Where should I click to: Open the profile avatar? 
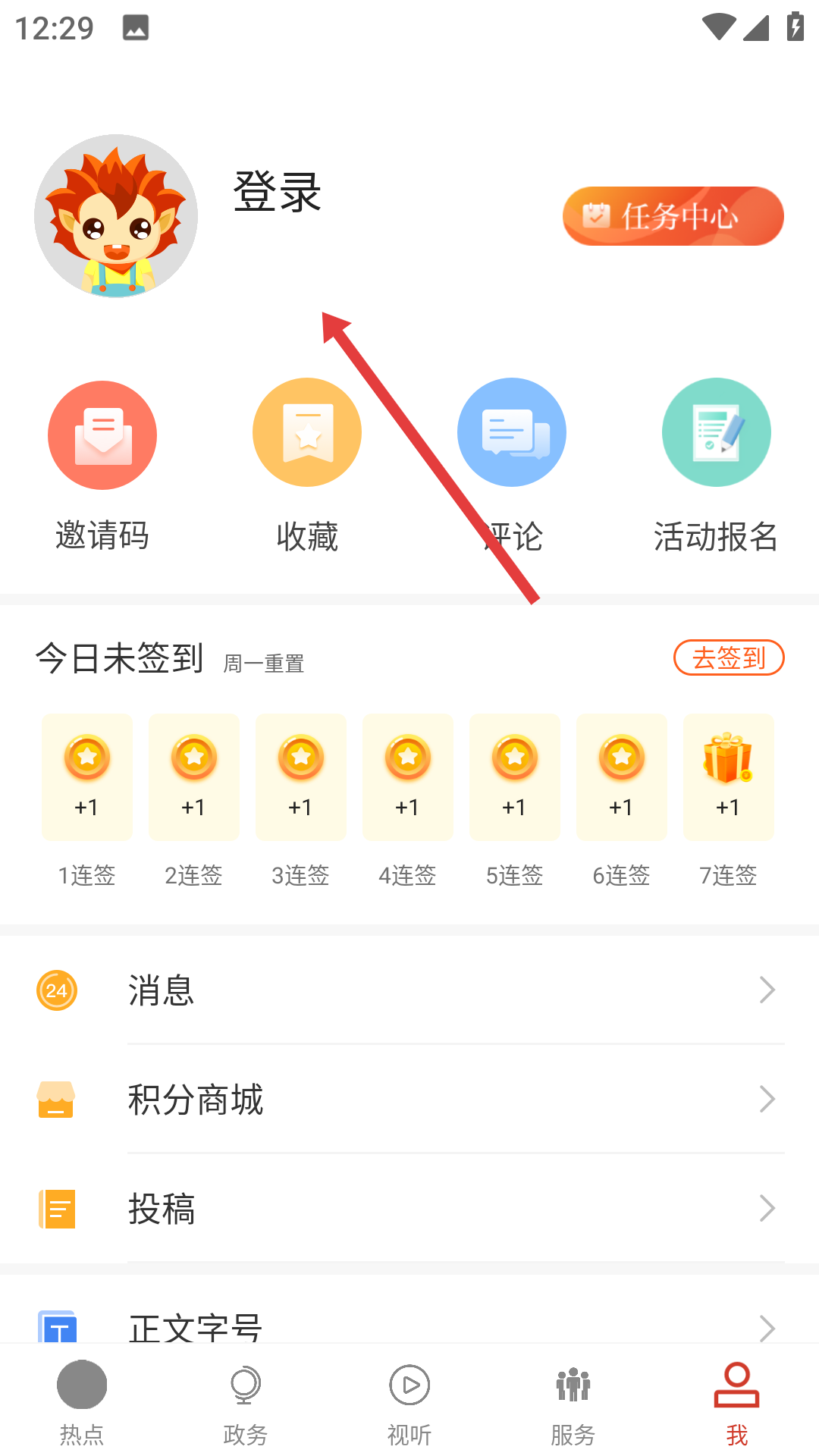point(116,216)
